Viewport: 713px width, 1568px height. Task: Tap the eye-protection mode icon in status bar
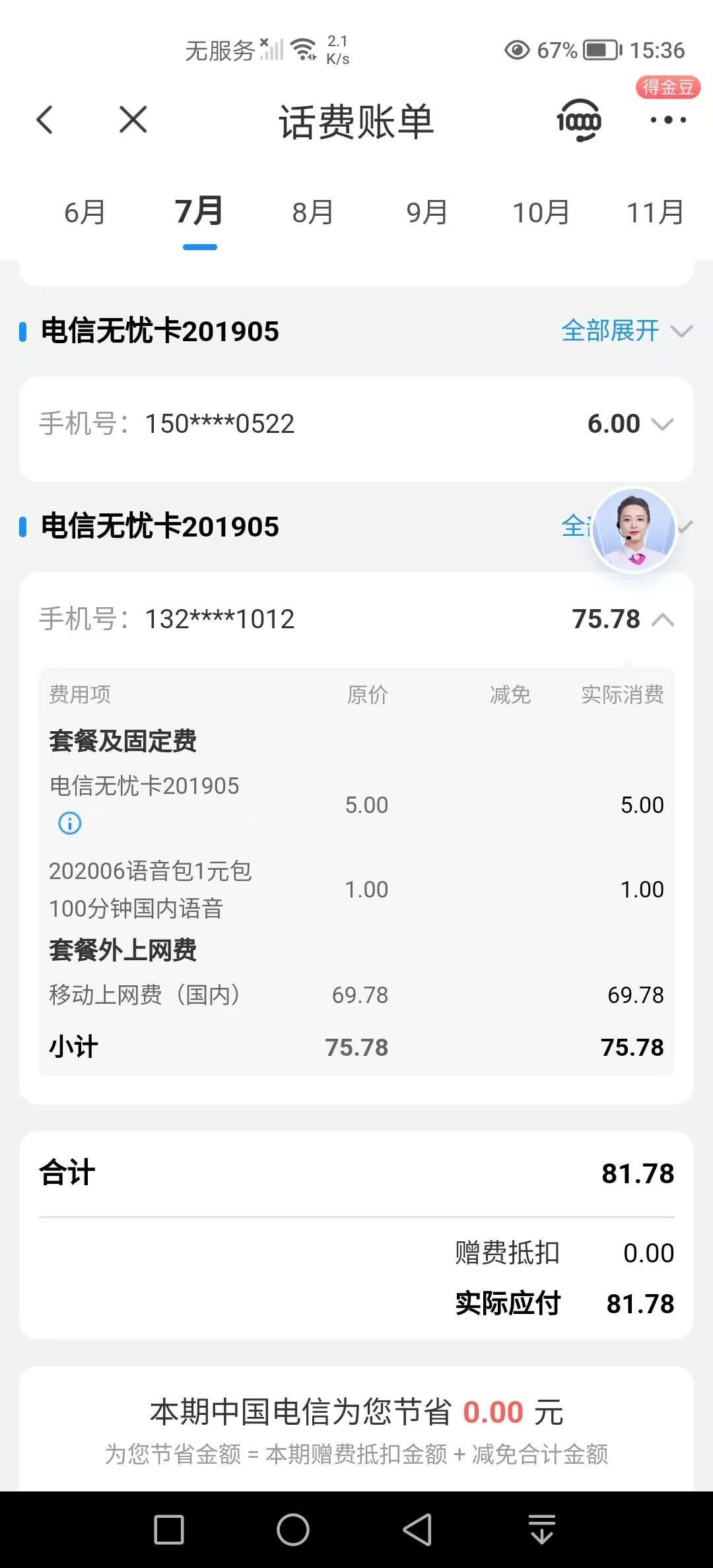coord(516,49)
